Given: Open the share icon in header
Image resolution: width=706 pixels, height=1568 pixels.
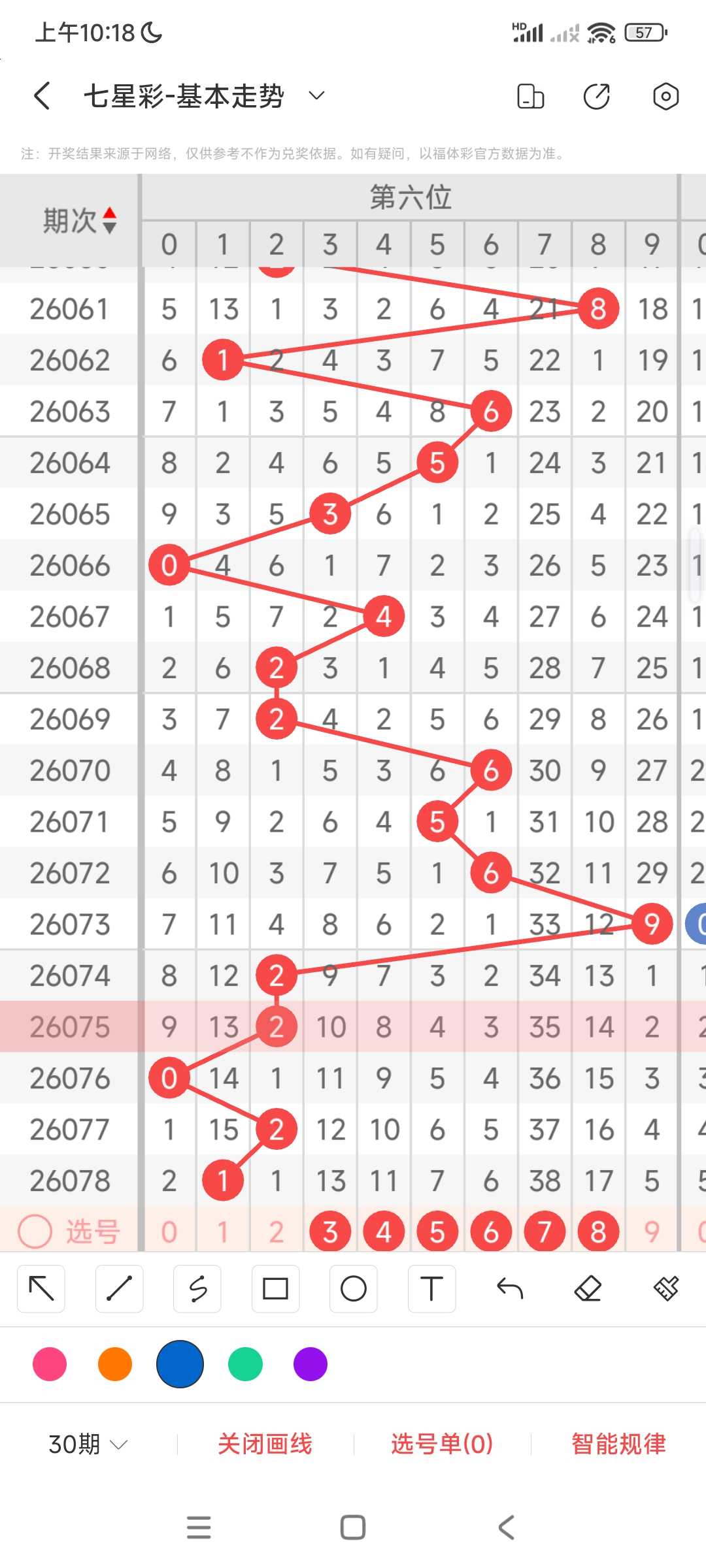Looking at the screenshot, I should [597, 96].
